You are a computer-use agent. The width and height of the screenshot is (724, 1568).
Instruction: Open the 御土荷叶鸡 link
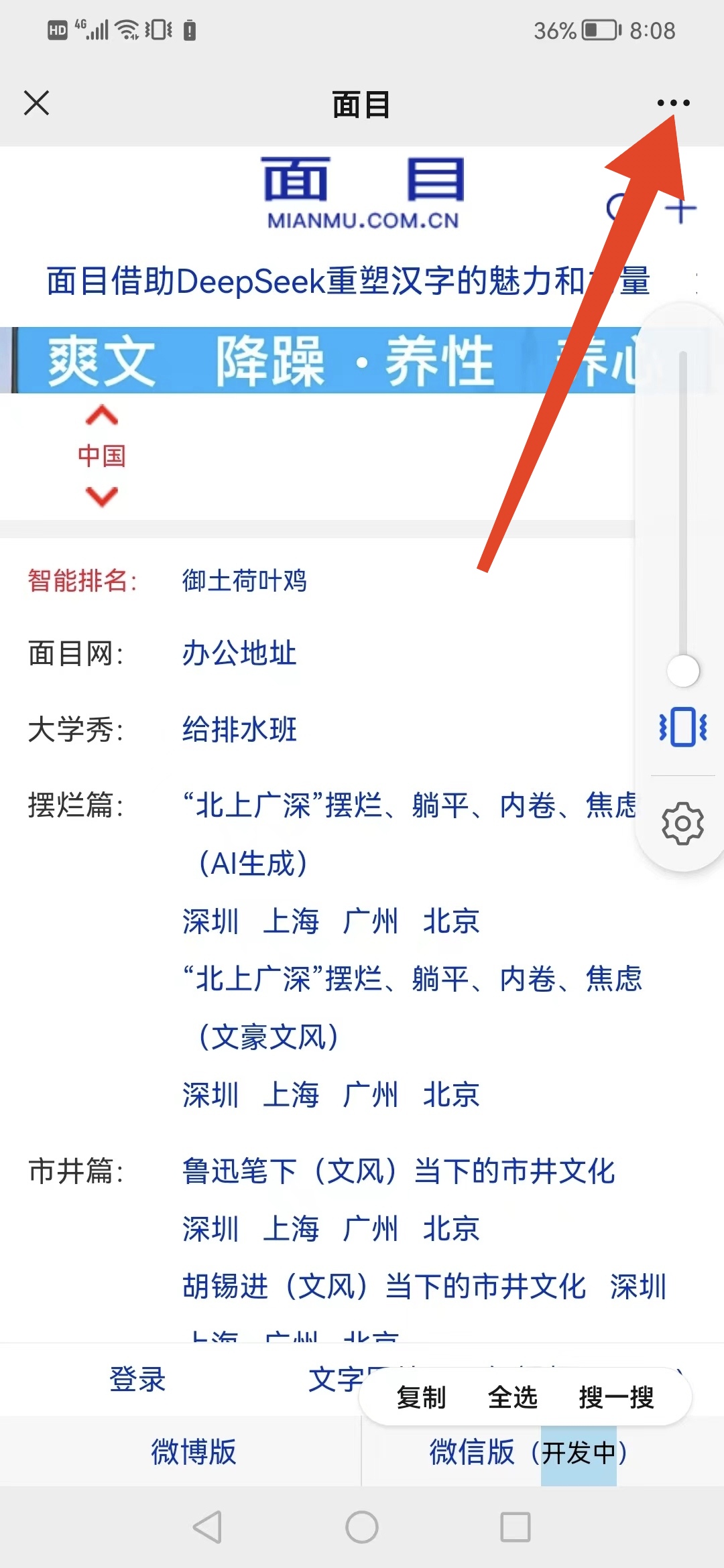[244, 580]
